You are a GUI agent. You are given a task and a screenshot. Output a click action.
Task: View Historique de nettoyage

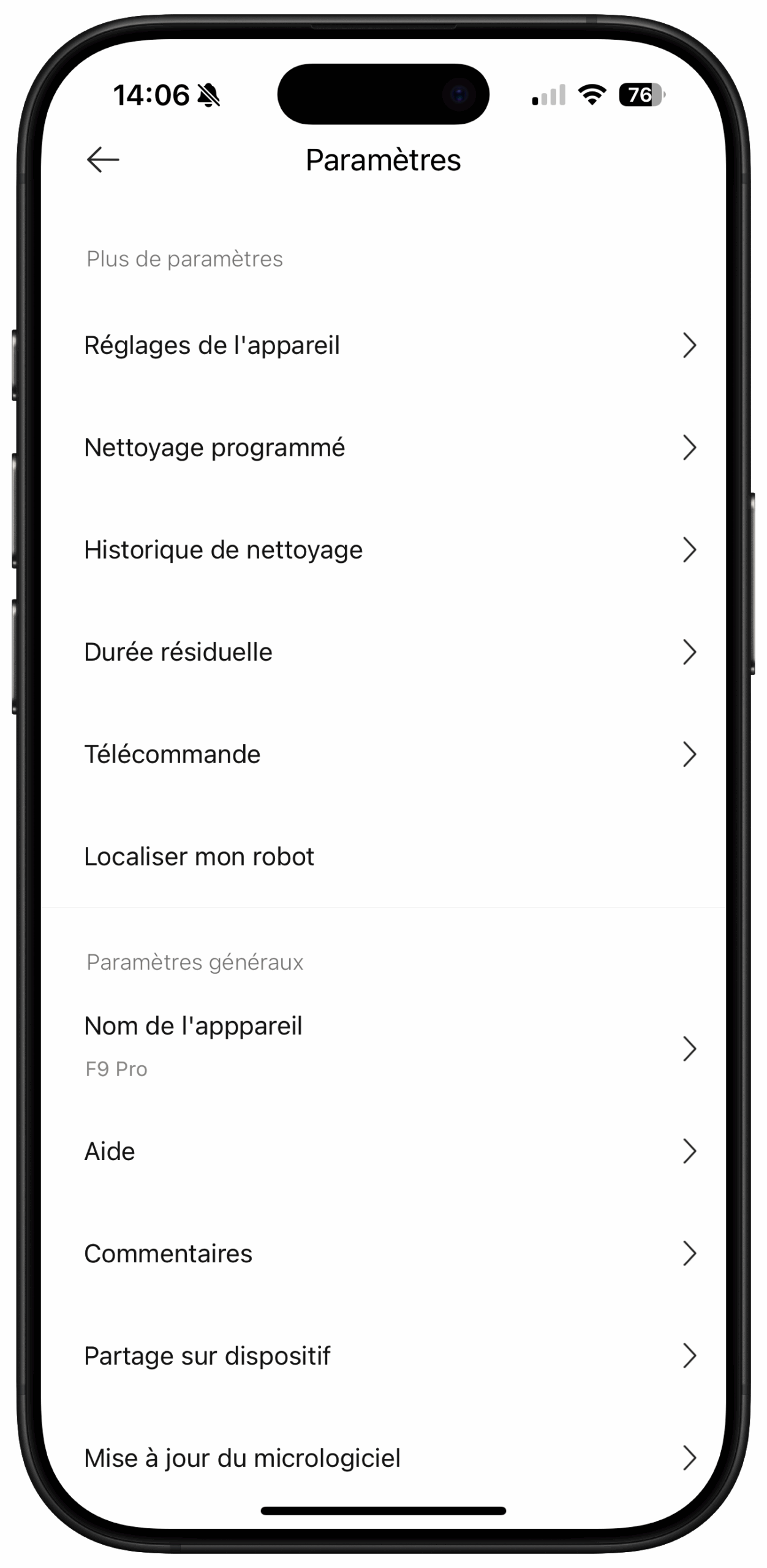tap(383, 550)
